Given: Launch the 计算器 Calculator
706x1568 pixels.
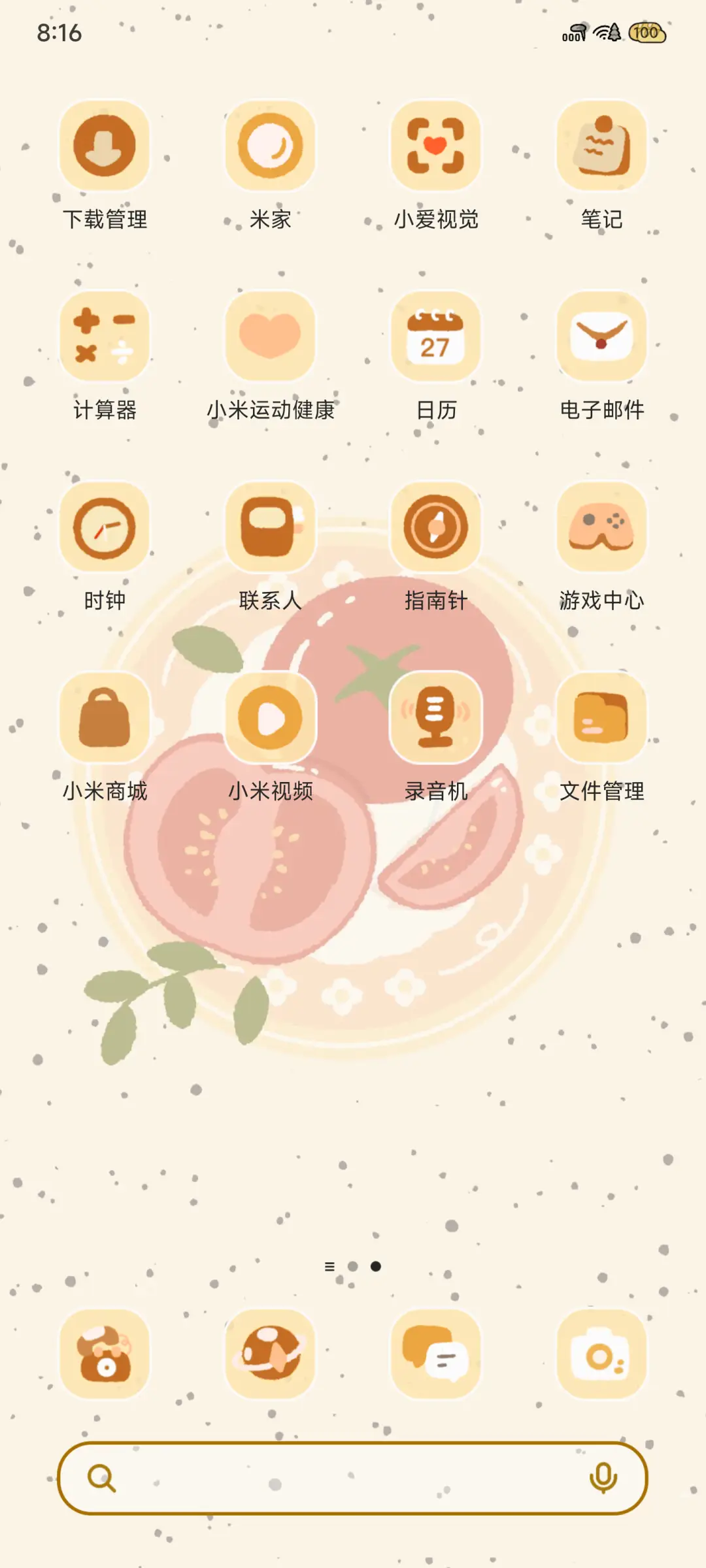Looking at the screenshot, I should coord(105,337).
